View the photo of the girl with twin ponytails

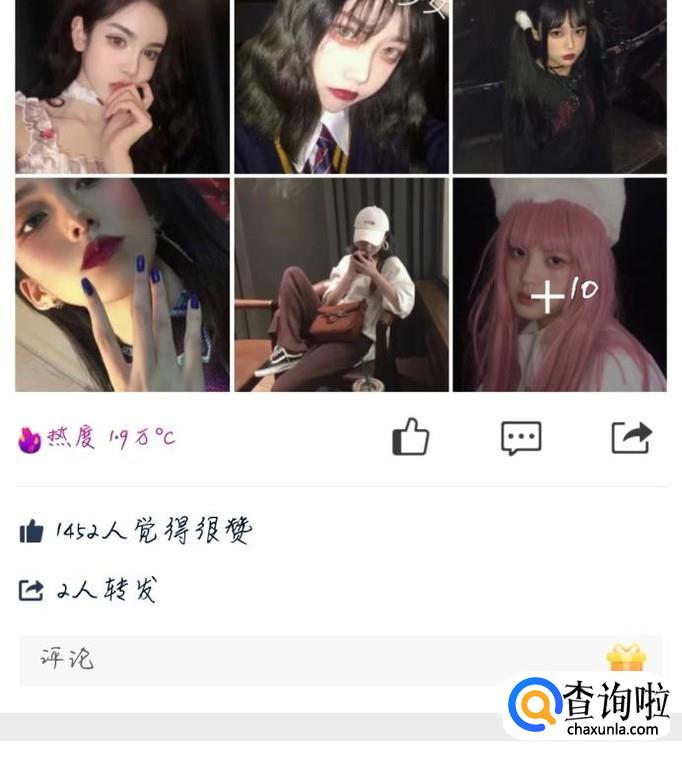tap(559, 87)
